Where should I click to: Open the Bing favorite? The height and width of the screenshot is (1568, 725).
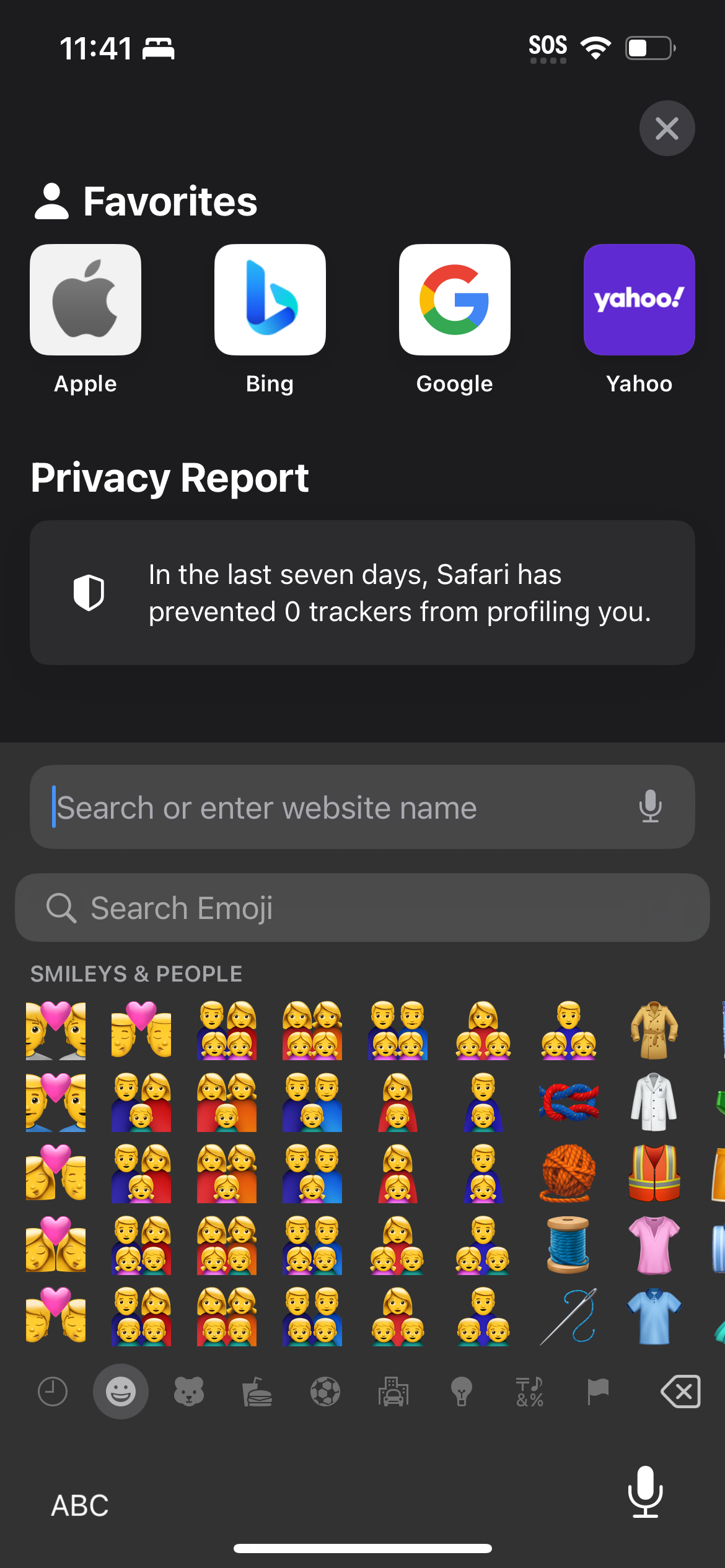point(270,300)
